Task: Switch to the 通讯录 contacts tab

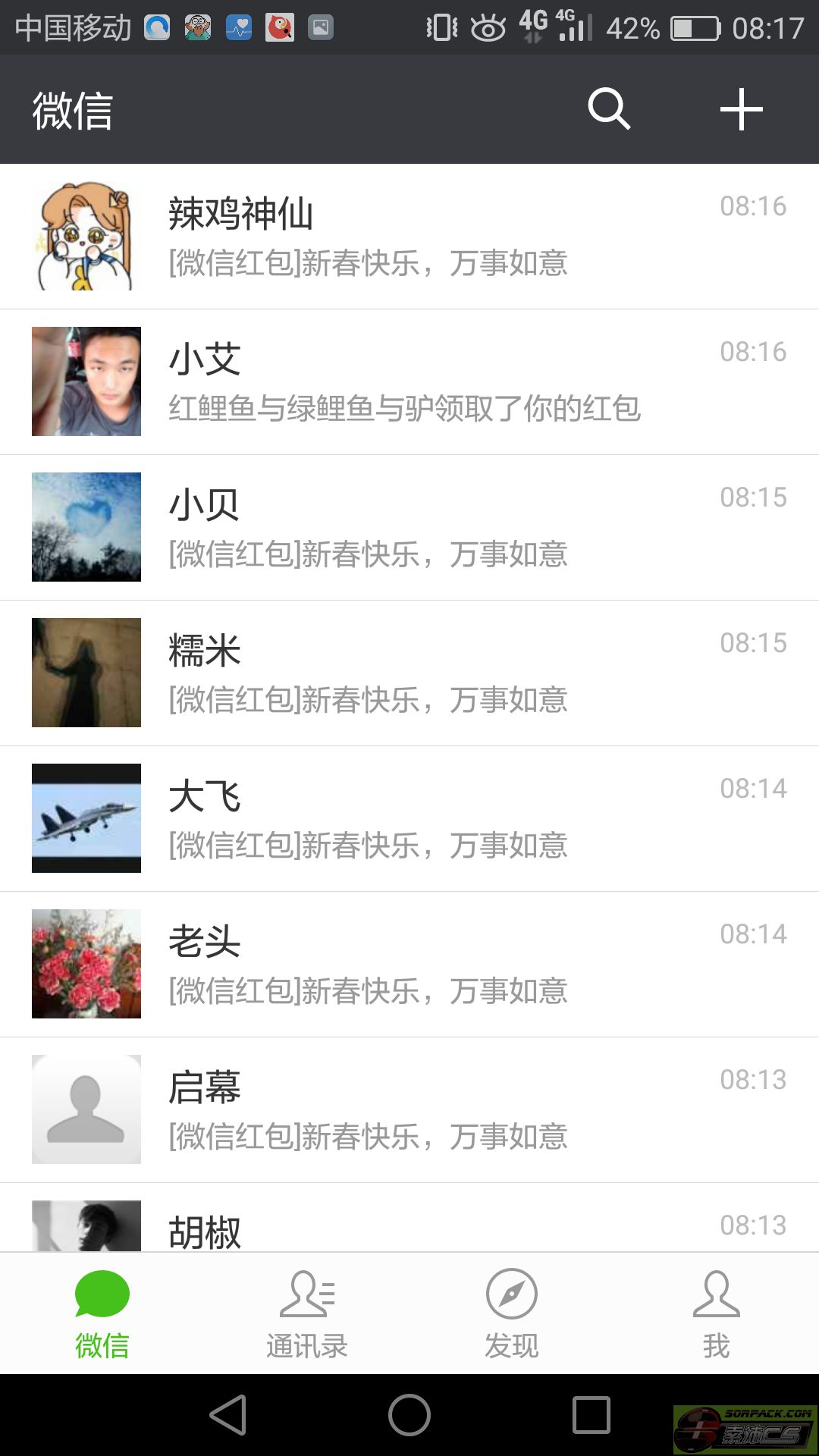Action: click(x=307, y=1313)
